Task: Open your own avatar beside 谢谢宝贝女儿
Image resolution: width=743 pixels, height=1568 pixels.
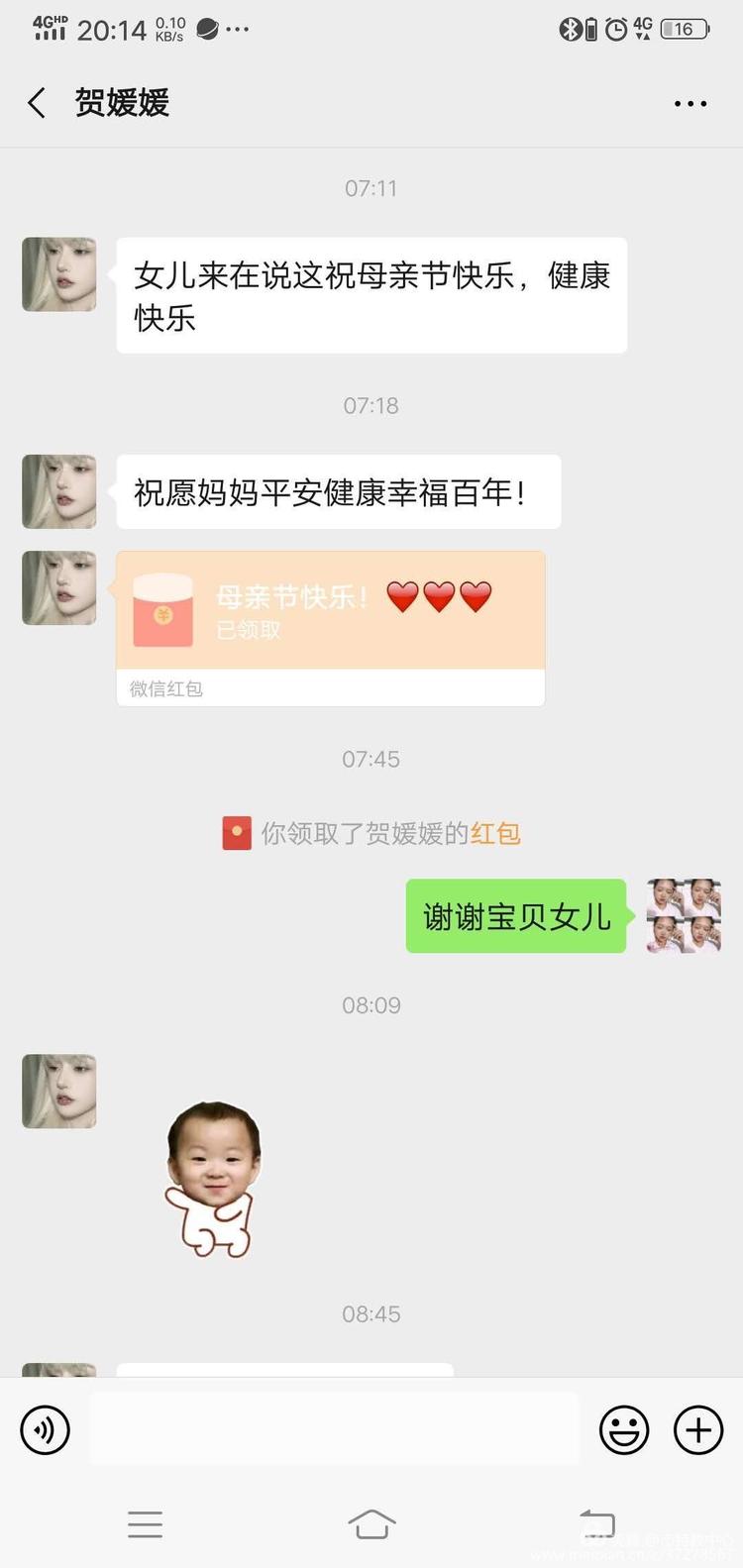Action: pos(684,916)
